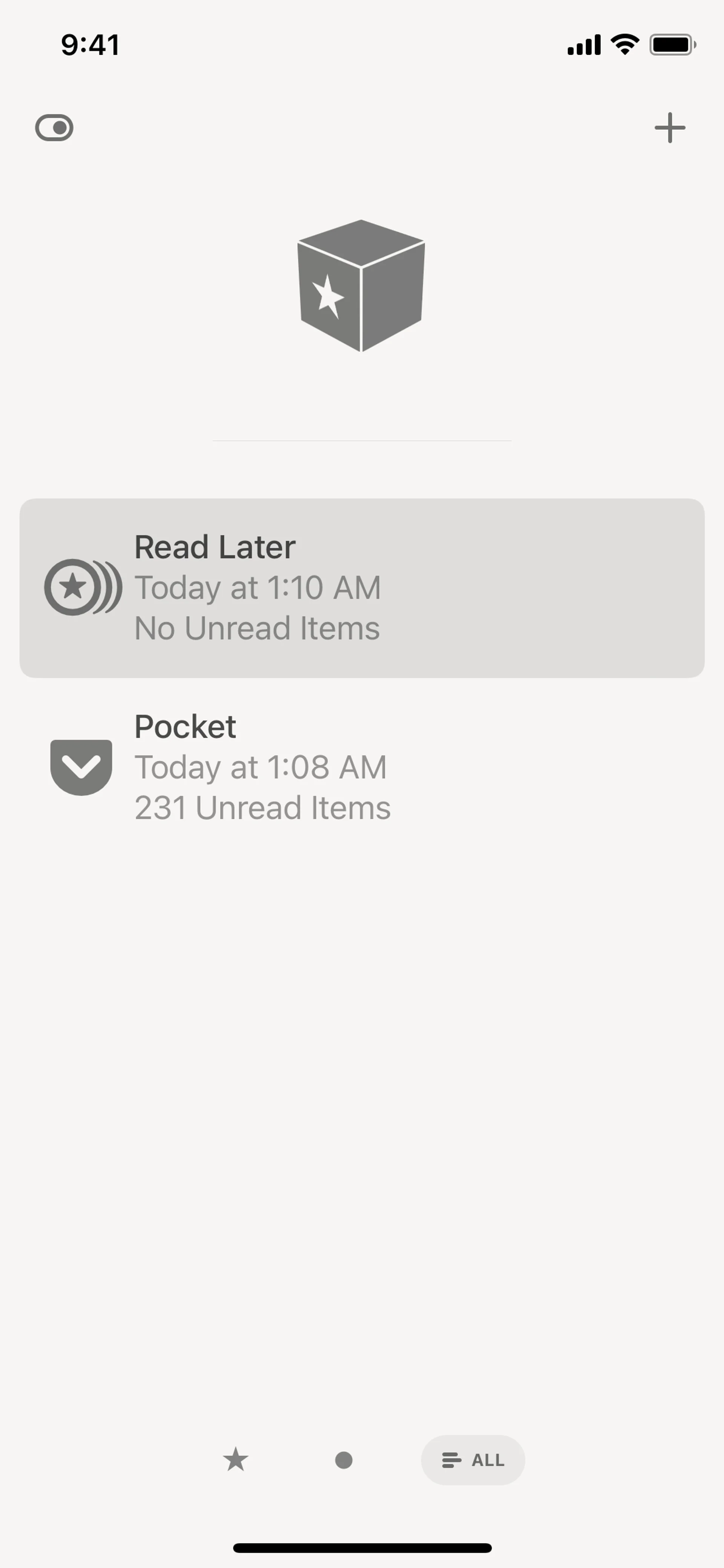This screenshot has height=1568, width=724.
Task: Open the Read Later account
Action: pyautogui.click(x=361, y=587)
